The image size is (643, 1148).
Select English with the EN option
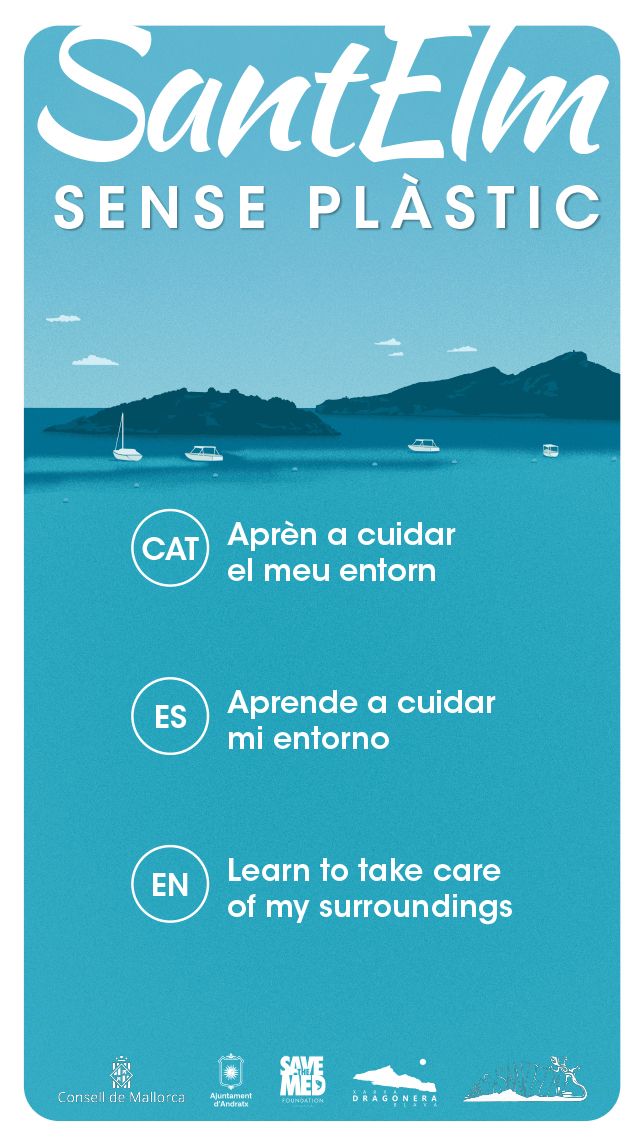tap(171, 885)
